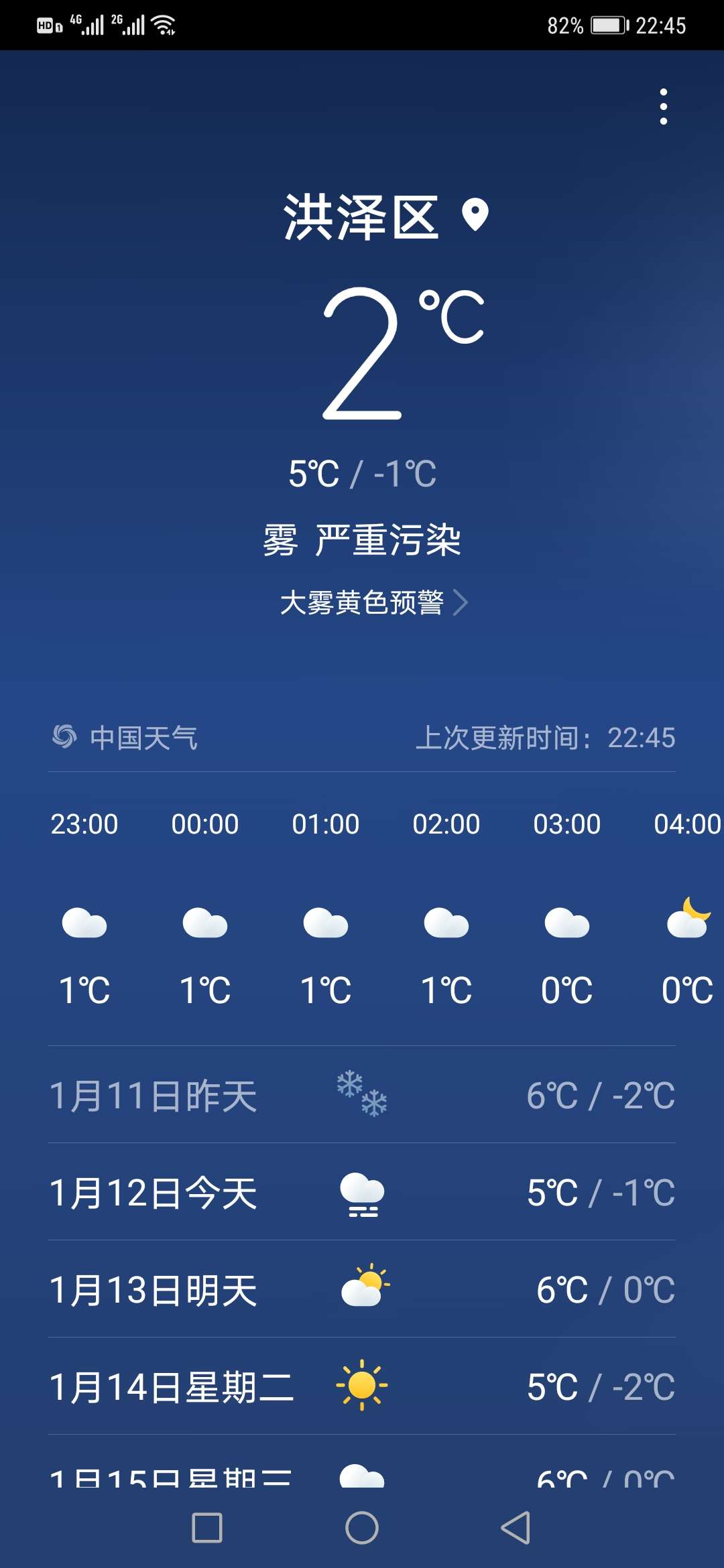Screen dimensions: 724x1568
Task: Open the 大雾黄色预警 fog warning details
Action: (x=374, y=602)
